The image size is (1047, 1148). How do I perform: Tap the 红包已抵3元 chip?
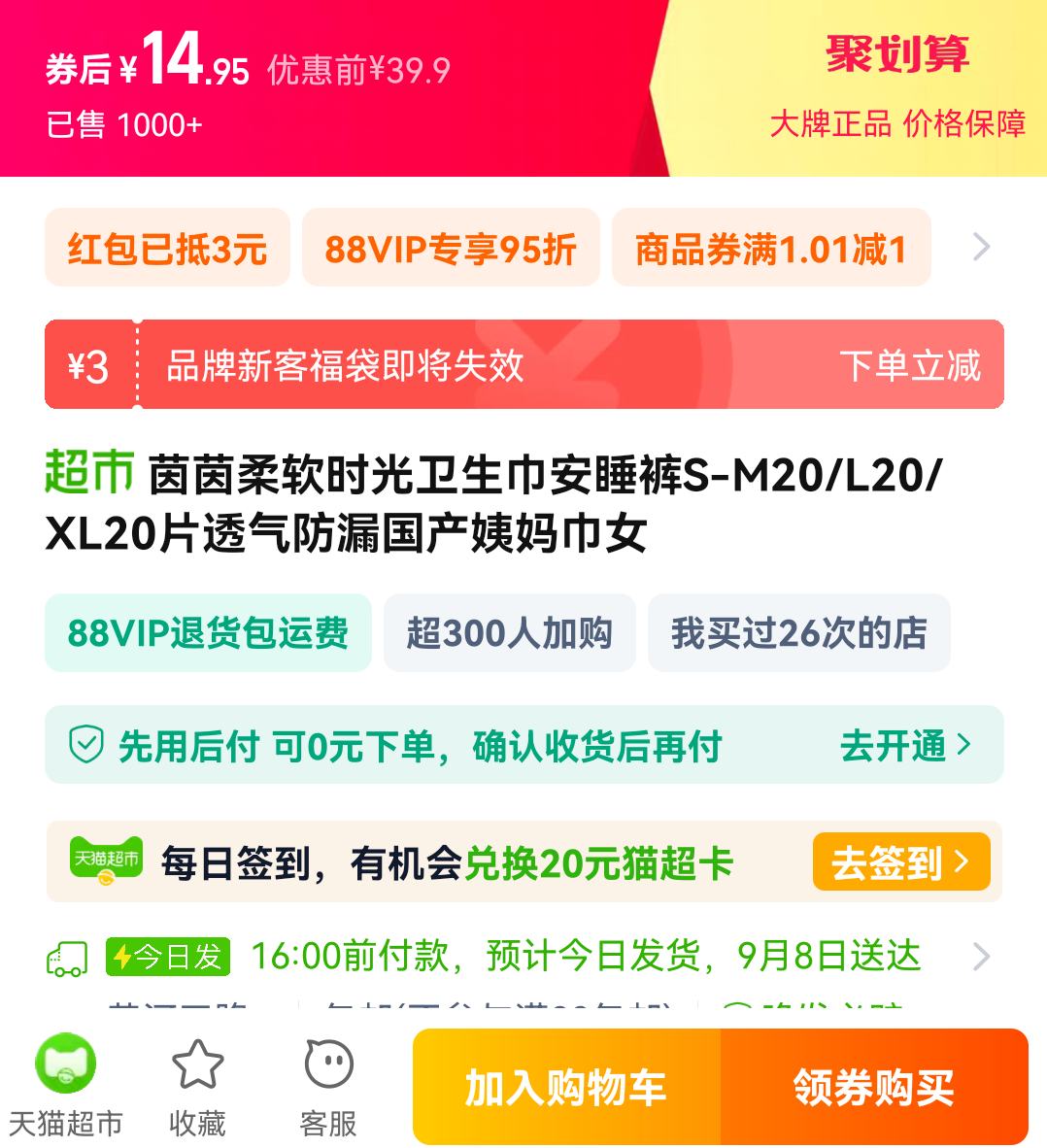[x=167, y=249]
